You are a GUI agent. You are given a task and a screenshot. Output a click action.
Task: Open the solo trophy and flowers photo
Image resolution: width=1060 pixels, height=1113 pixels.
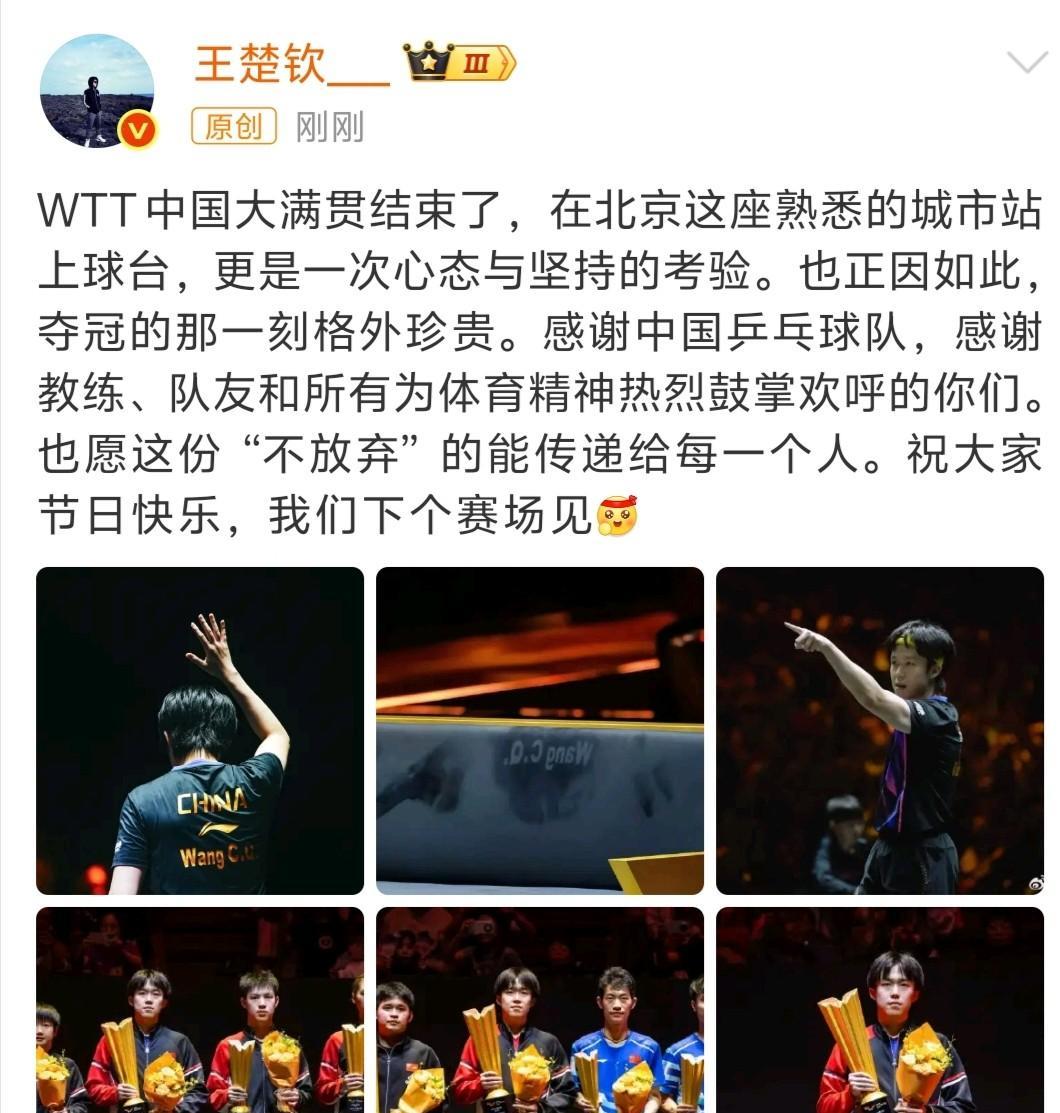tap(880, 1008)
